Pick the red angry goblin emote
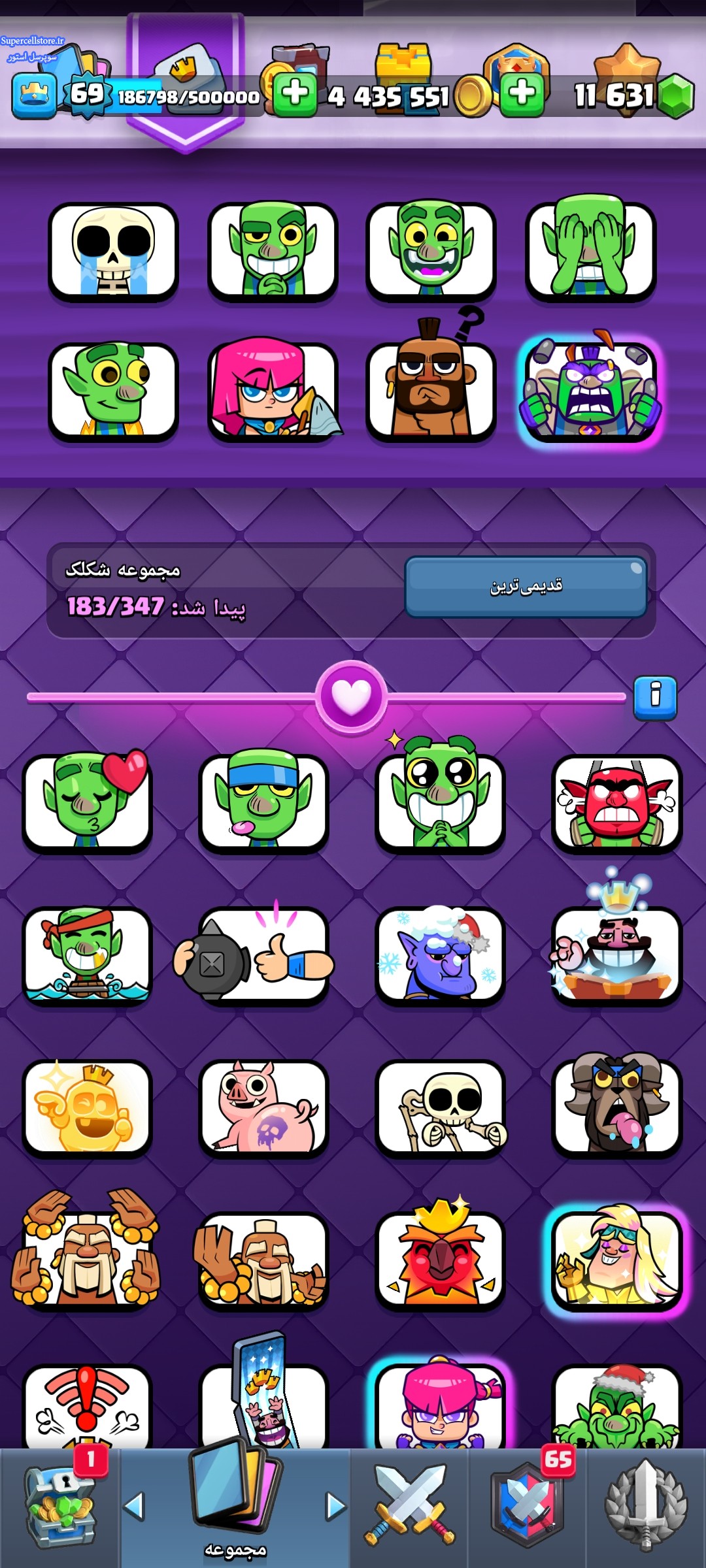The image size is (706, 1568). [x=616, y=804]
